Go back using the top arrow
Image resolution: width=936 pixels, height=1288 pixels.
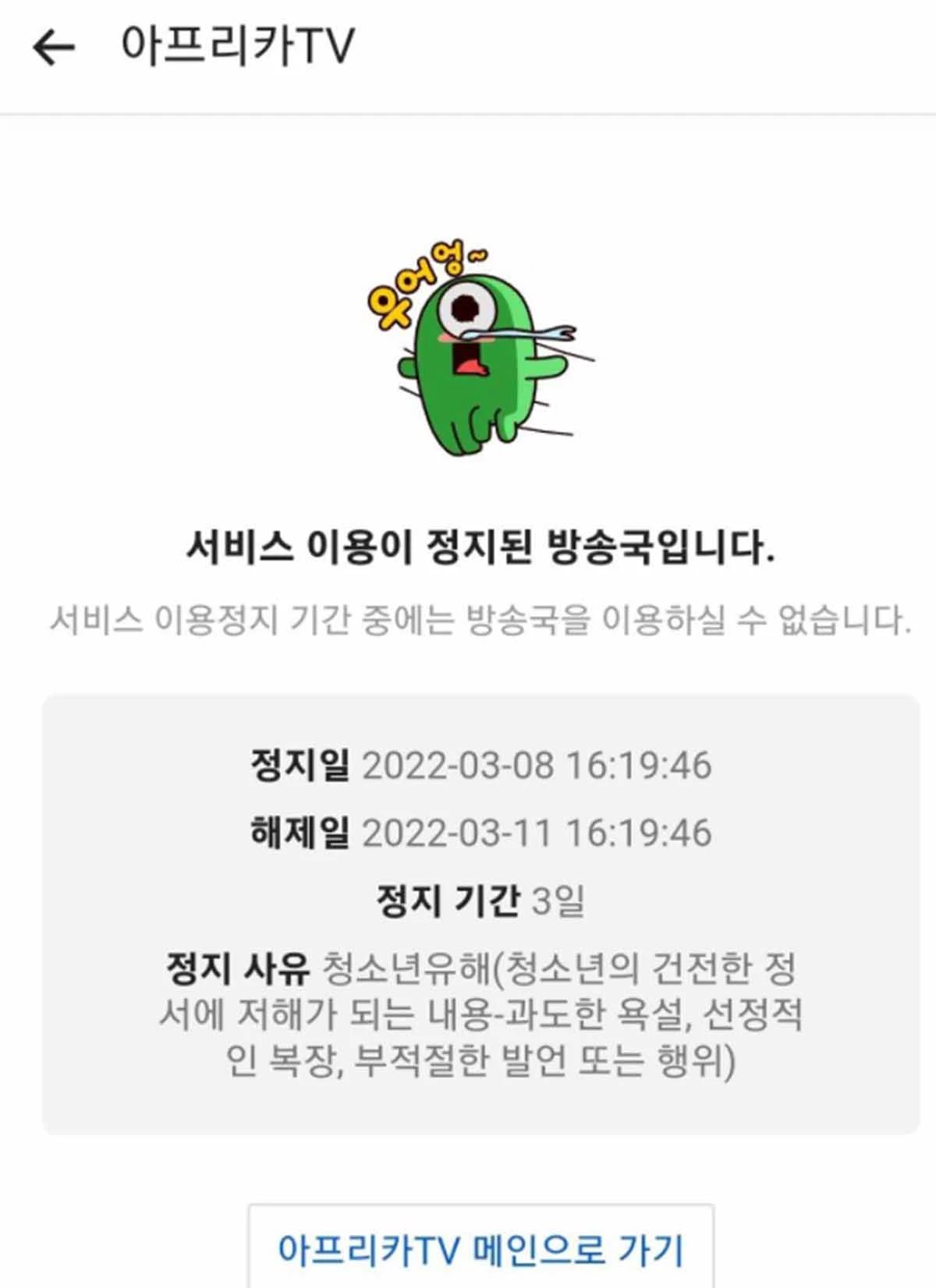[53, 48]
